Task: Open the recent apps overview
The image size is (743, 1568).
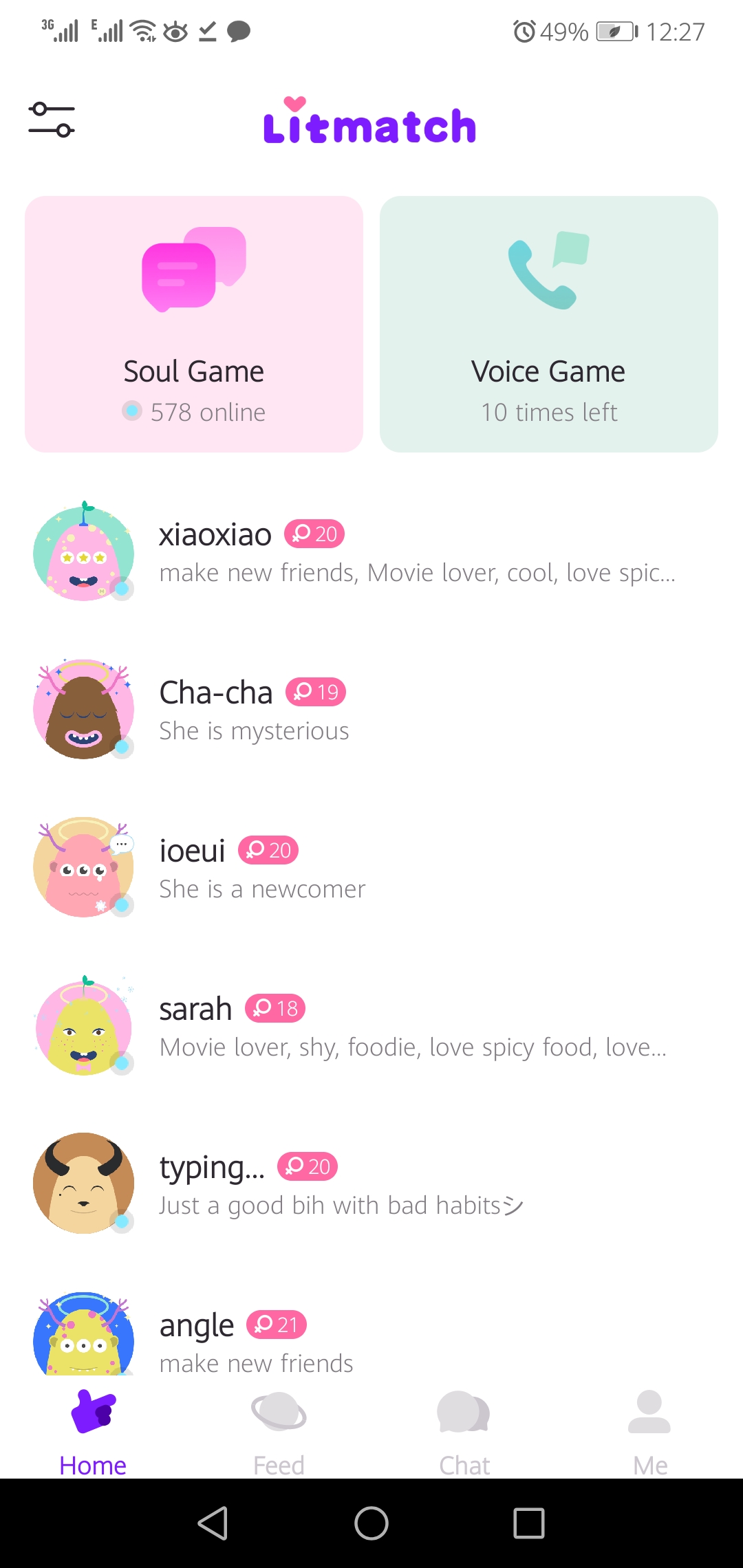Action: pos(529,1523)
